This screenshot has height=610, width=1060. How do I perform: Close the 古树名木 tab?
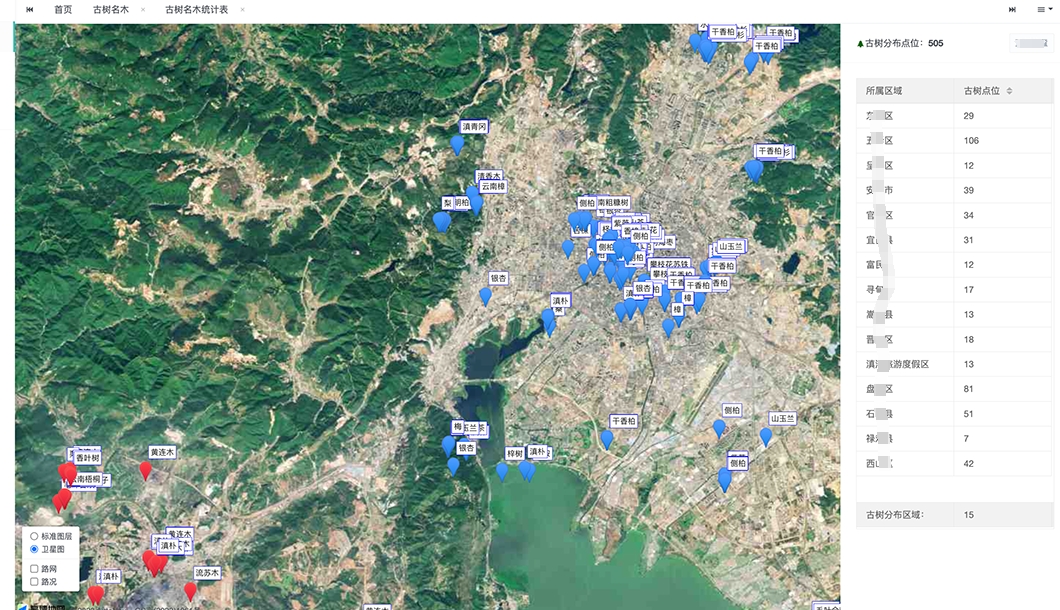pyautogui.click(x=143, y=9)
